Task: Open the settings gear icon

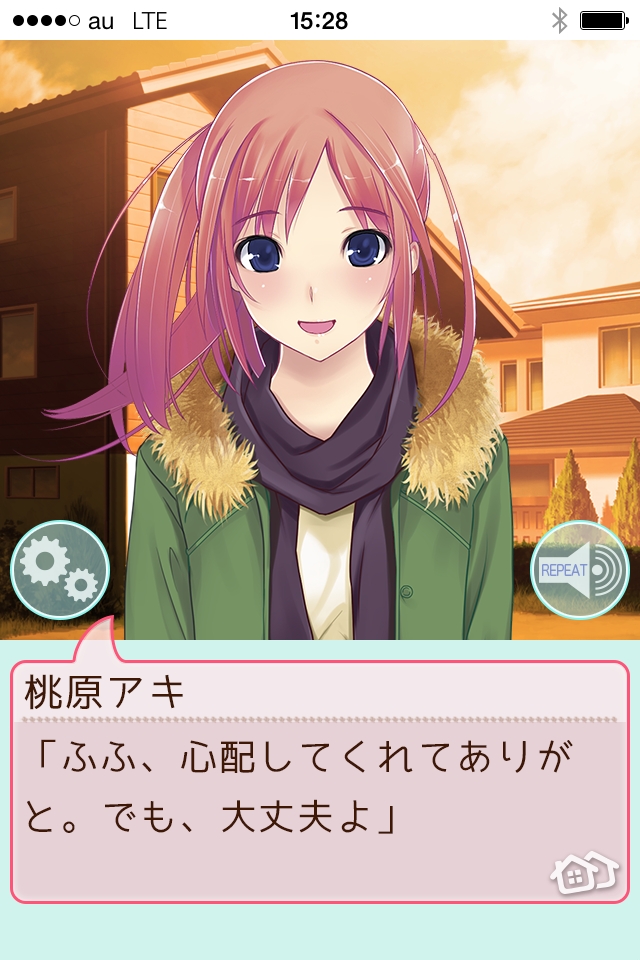Action: tap(59, 570)
